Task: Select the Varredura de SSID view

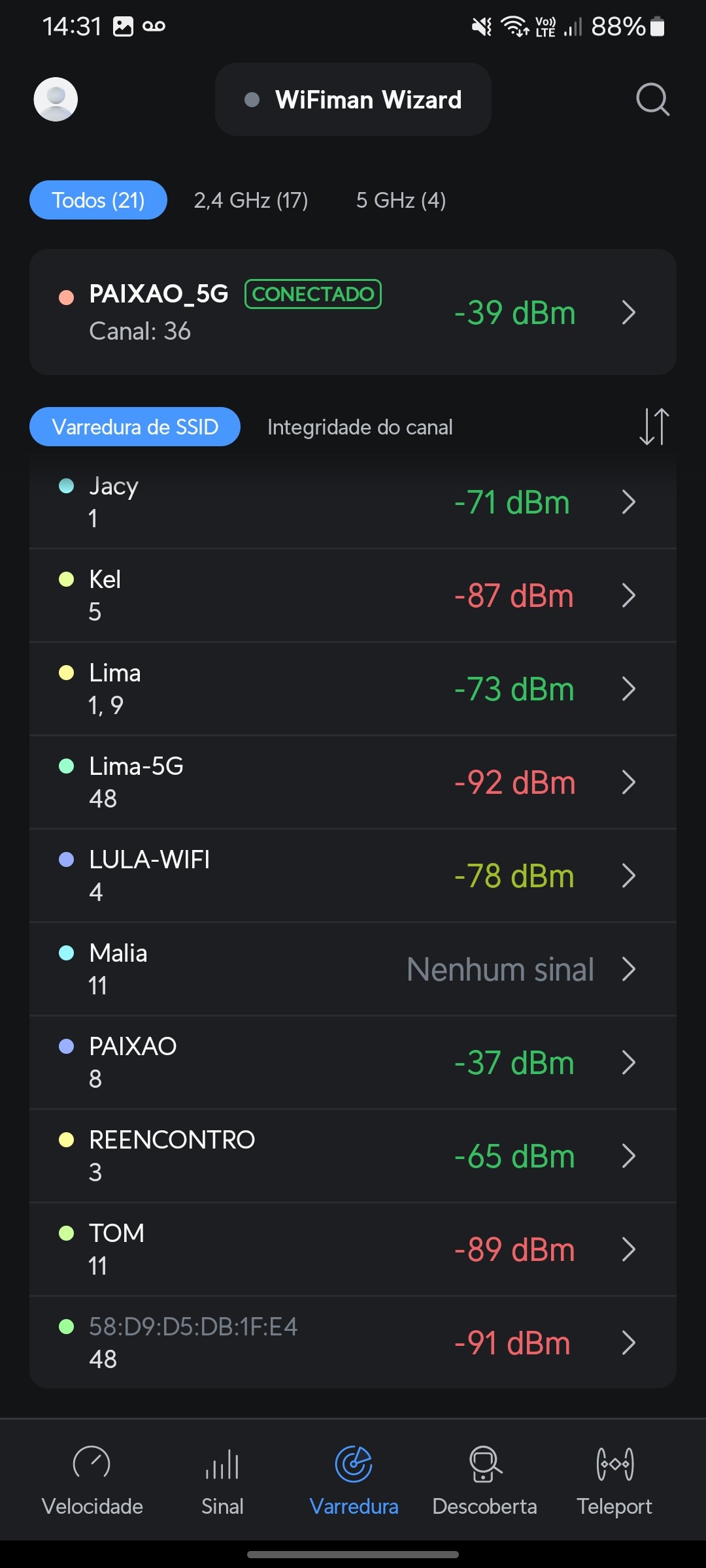Action: point(135,427)
